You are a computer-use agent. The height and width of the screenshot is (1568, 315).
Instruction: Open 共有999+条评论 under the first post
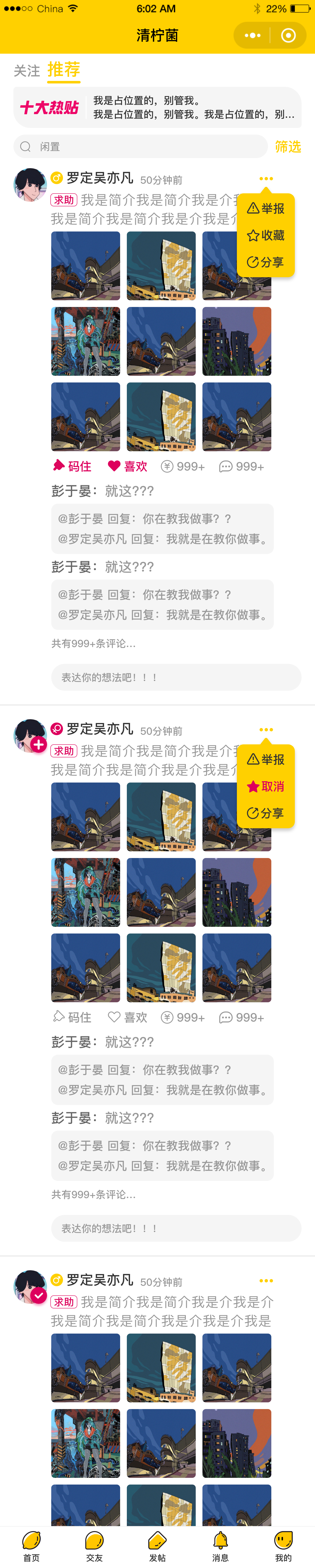93,643
